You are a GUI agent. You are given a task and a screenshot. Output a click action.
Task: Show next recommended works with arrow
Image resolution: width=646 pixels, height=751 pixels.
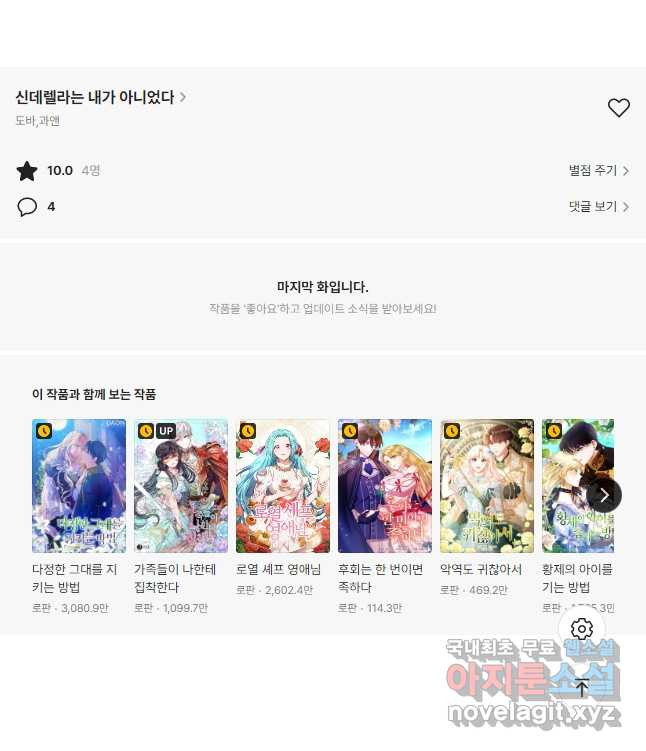click(604, 495)
